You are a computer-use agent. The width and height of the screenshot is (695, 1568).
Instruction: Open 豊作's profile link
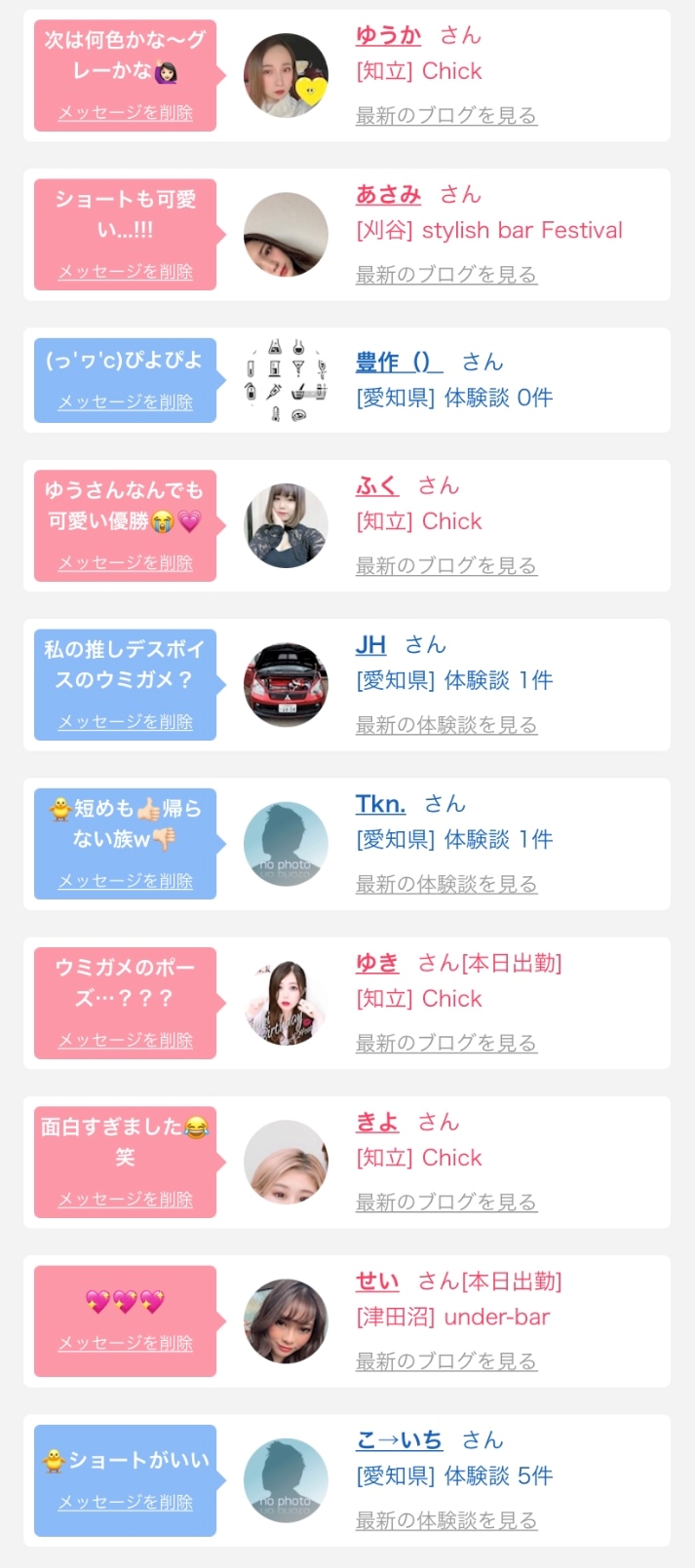coord(399,363)
